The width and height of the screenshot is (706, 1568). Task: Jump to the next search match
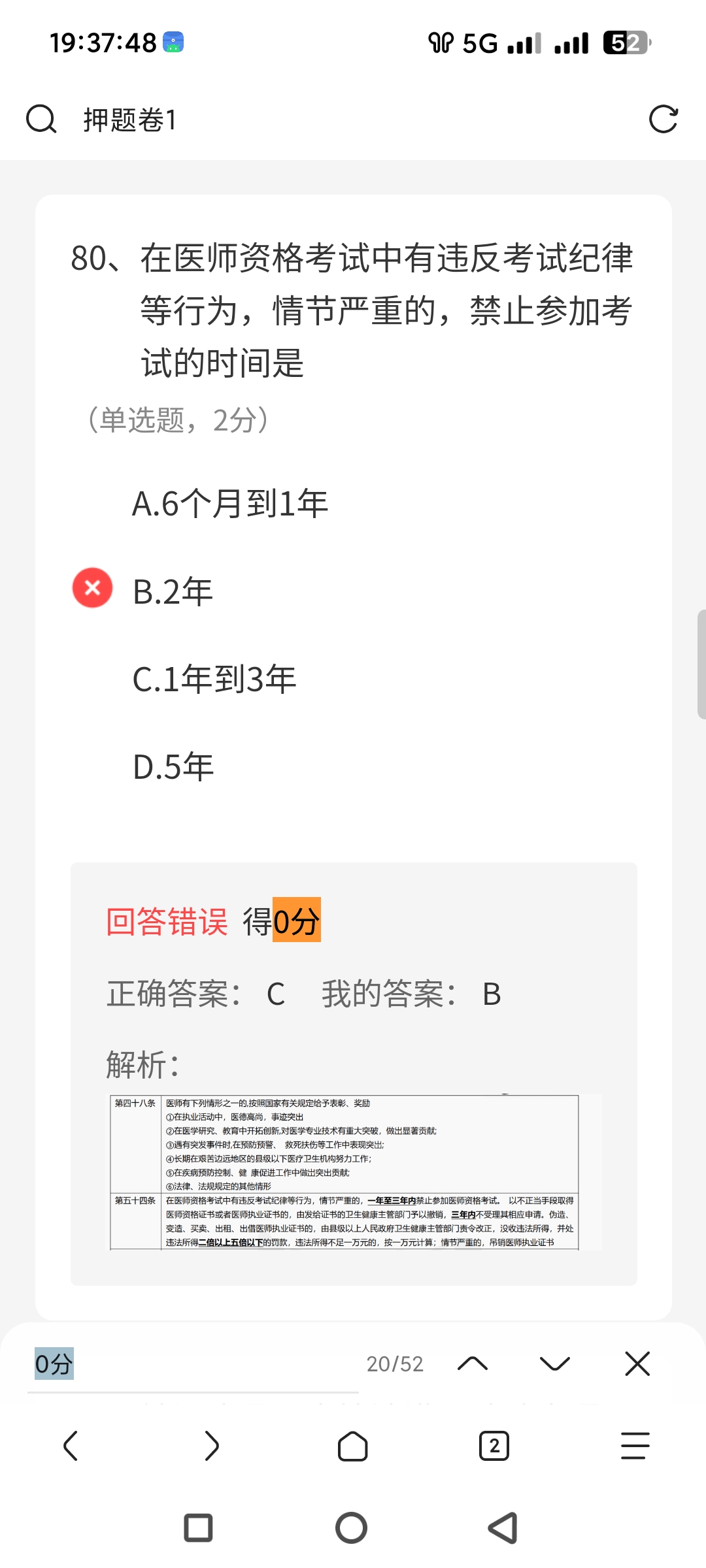coord(555,1364)
